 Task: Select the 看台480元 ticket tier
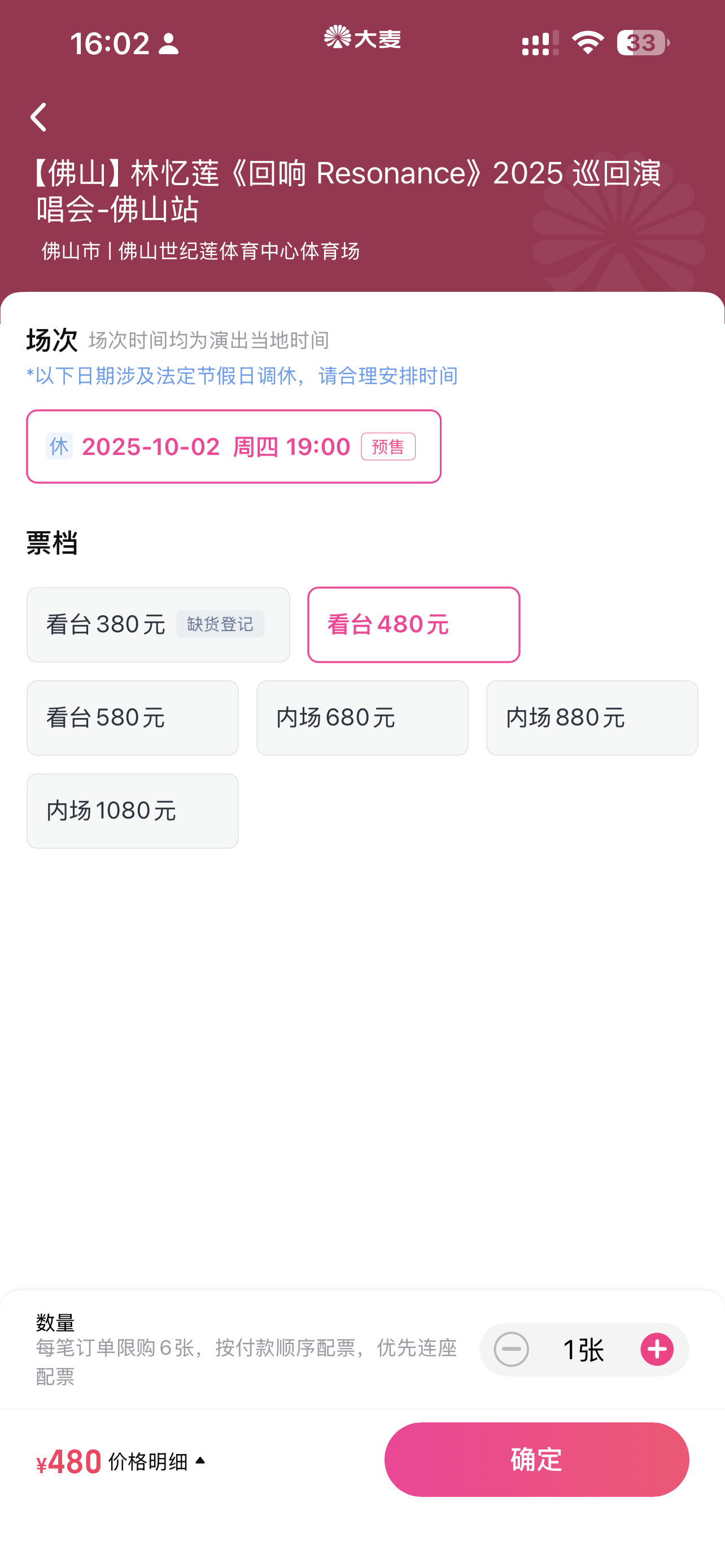[414, 624]
